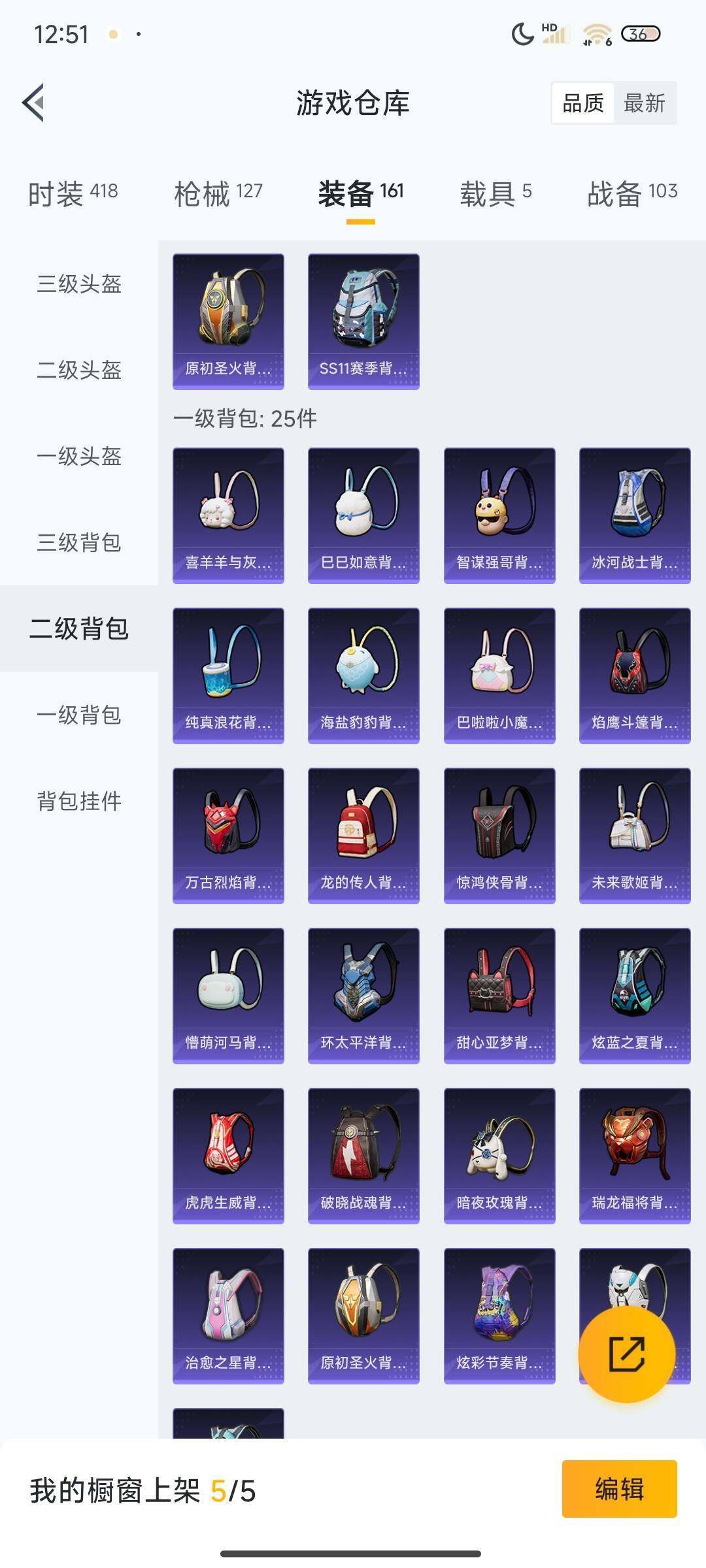Select 二级头盔 in the side list
706x1568 pixels.
coord(79,370)
